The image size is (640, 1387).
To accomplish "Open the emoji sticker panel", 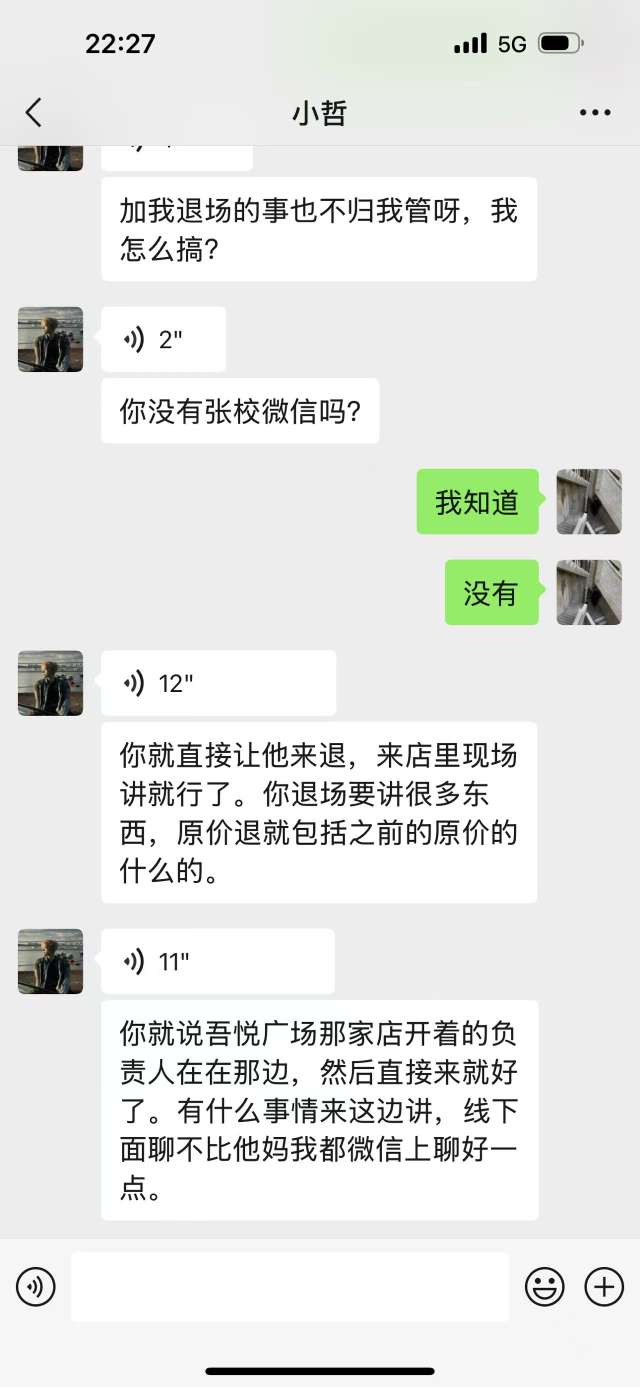I will (x=545, y=1286).
